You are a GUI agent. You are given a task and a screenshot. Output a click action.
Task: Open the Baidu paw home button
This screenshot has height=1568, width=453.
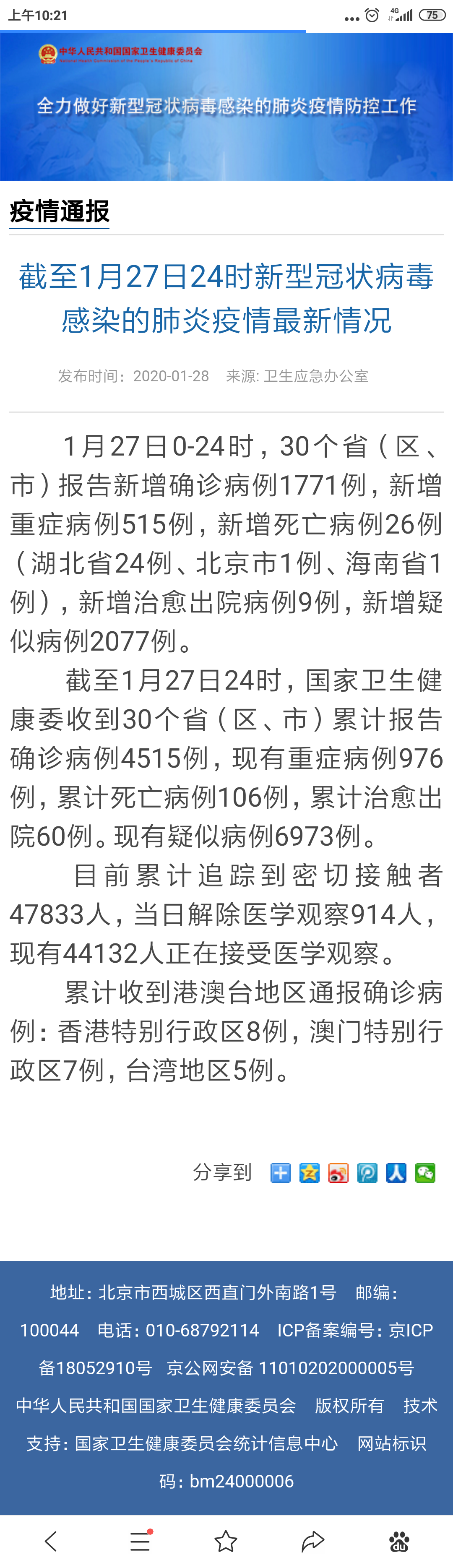coord(399,1541)
